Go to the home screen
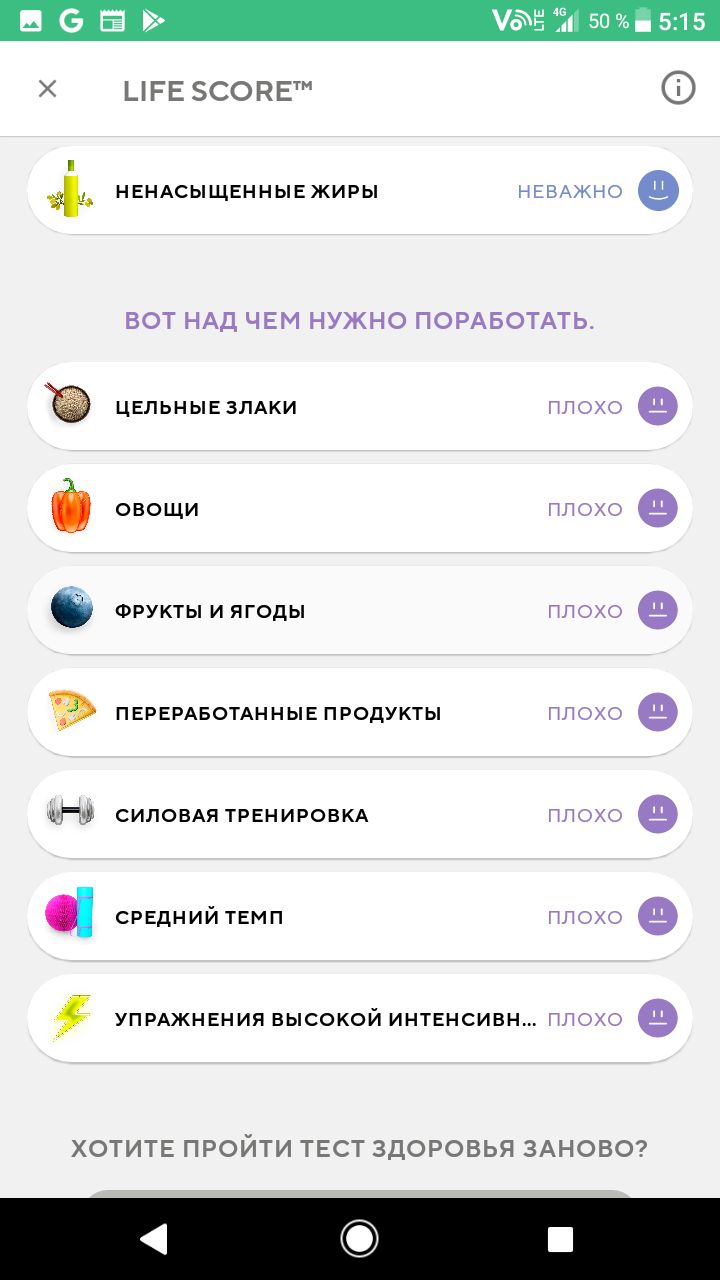Screen dimensions: 720x1280 pyautogui.click(x=359, y=1239)
